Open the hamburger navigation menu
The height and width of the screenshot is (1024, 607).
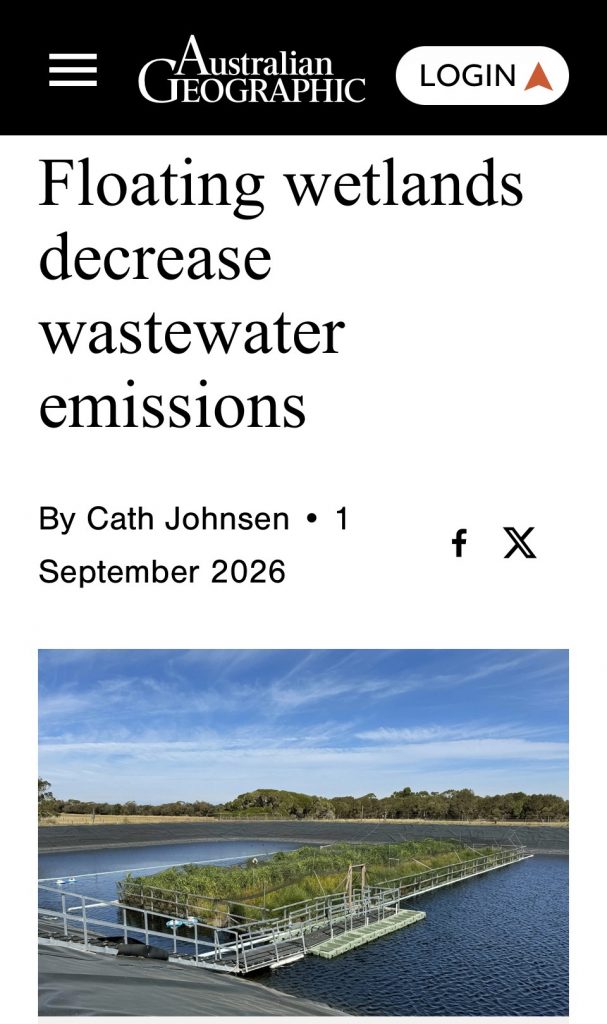pyautogui.click(x=73, y=71)
